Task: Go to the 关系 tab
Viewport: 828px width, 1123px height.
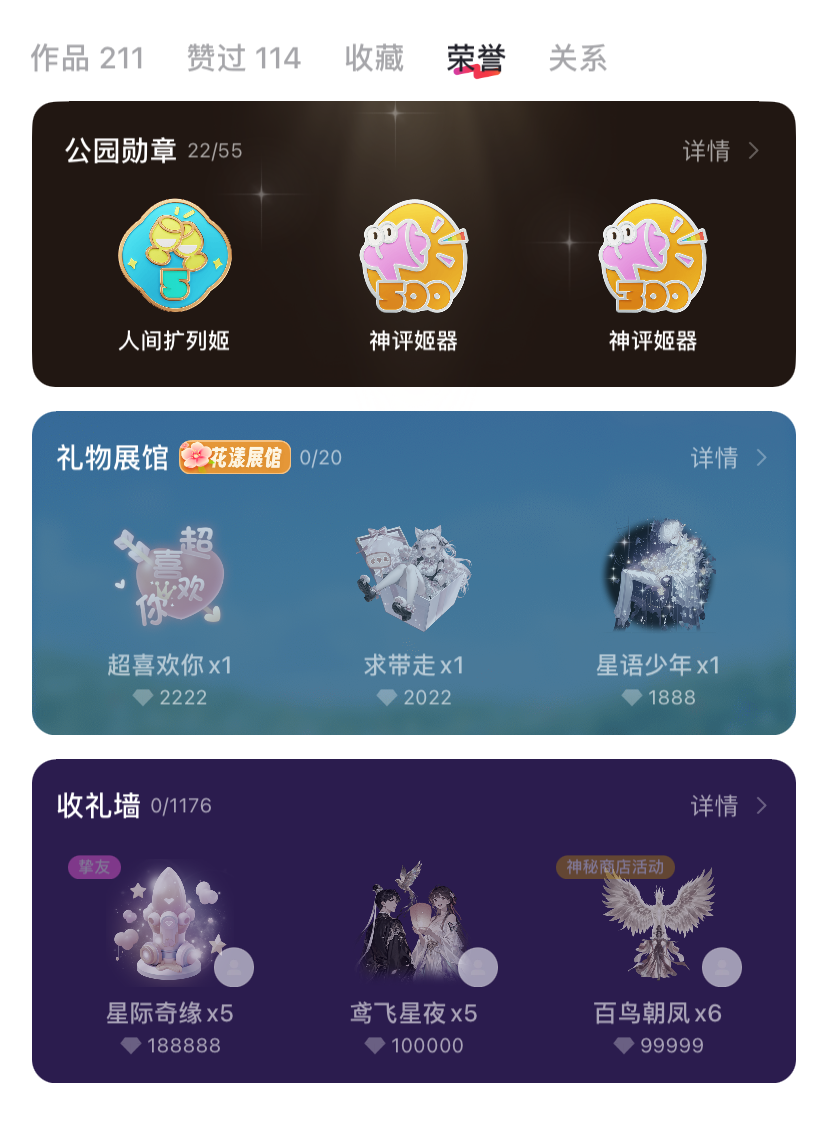Action: 577,59
